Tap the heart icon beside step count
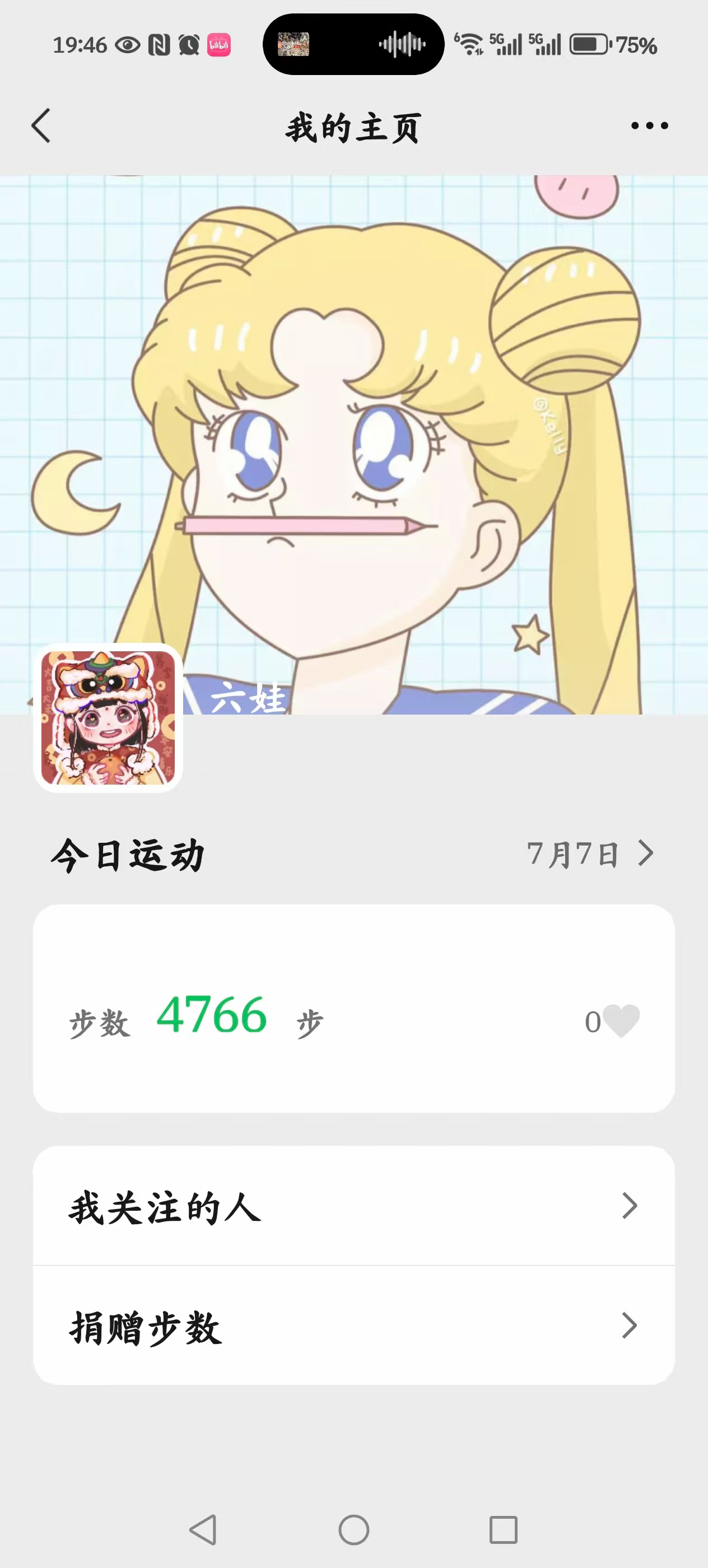 [621, 1021]
